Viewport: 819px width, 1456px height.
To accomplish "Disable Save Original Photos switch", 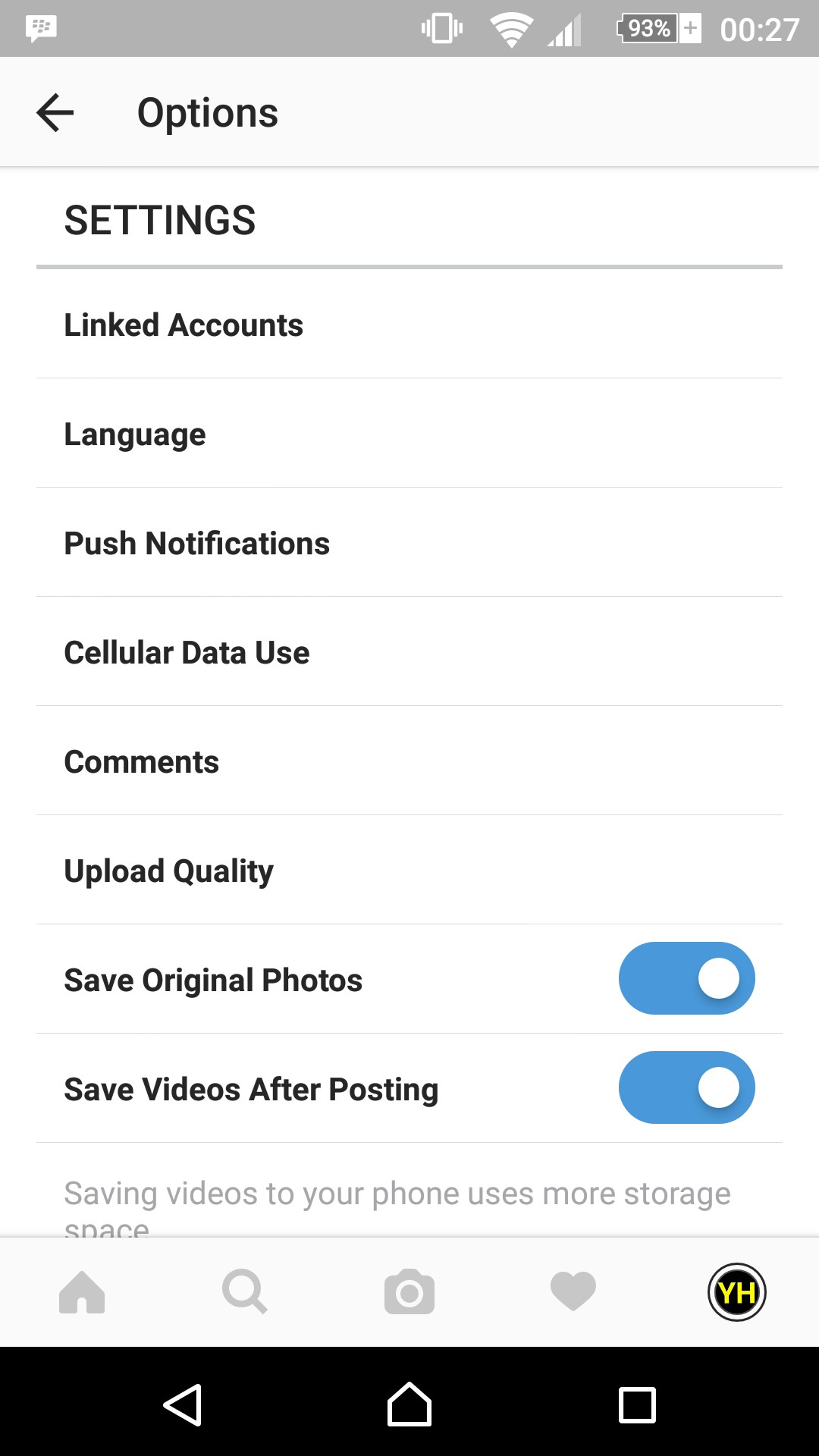I will pyautogui.click(x=686, y=978).
